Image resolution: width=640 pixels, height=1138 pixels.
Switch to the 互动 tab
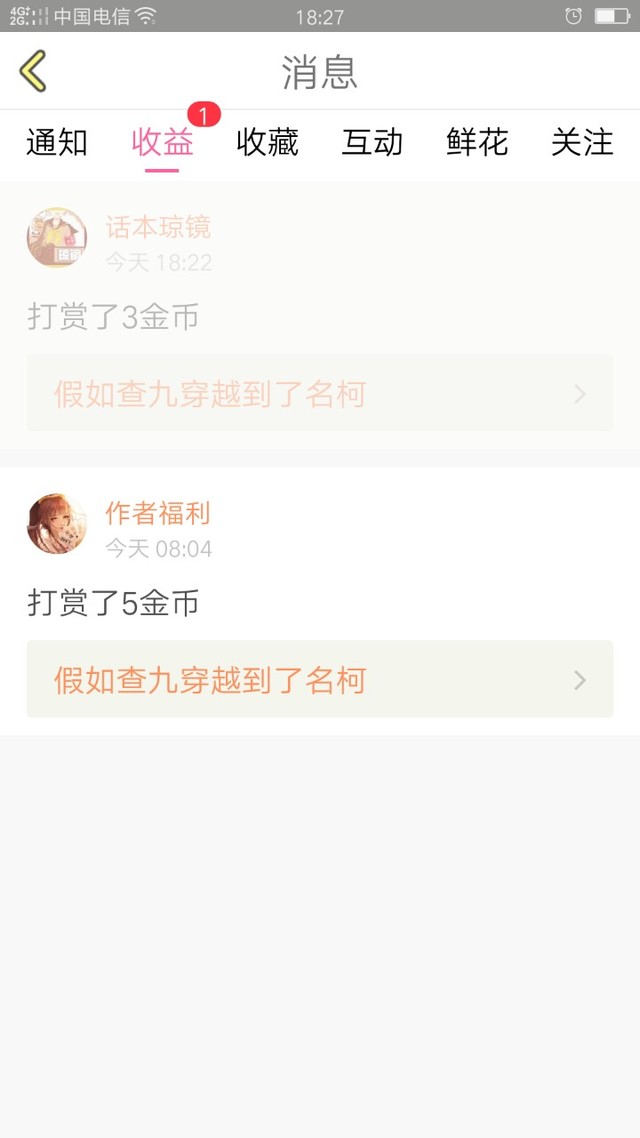coord(372,143)
